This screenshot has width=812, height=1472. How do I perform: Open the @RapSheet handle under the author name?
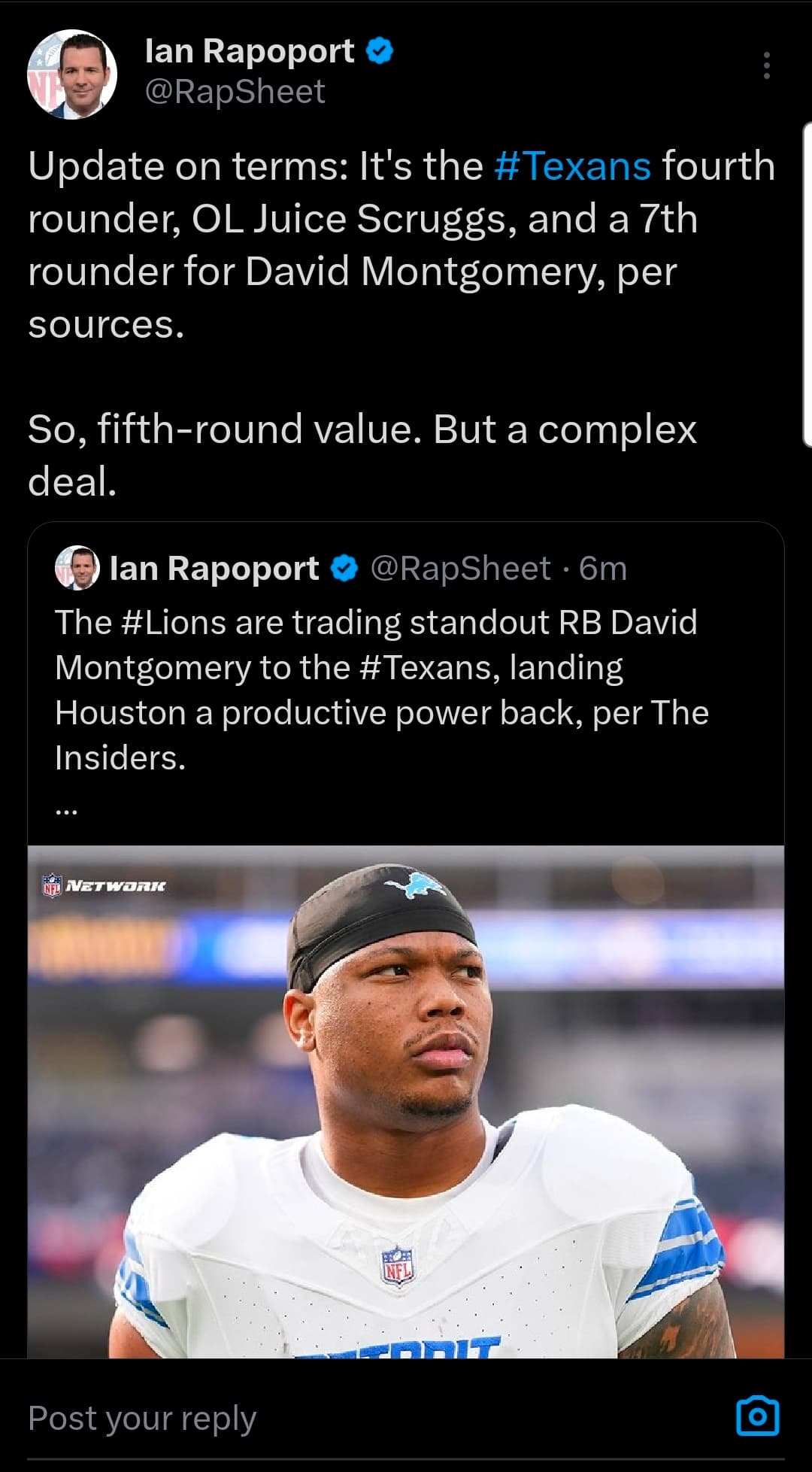click(235, 92)
